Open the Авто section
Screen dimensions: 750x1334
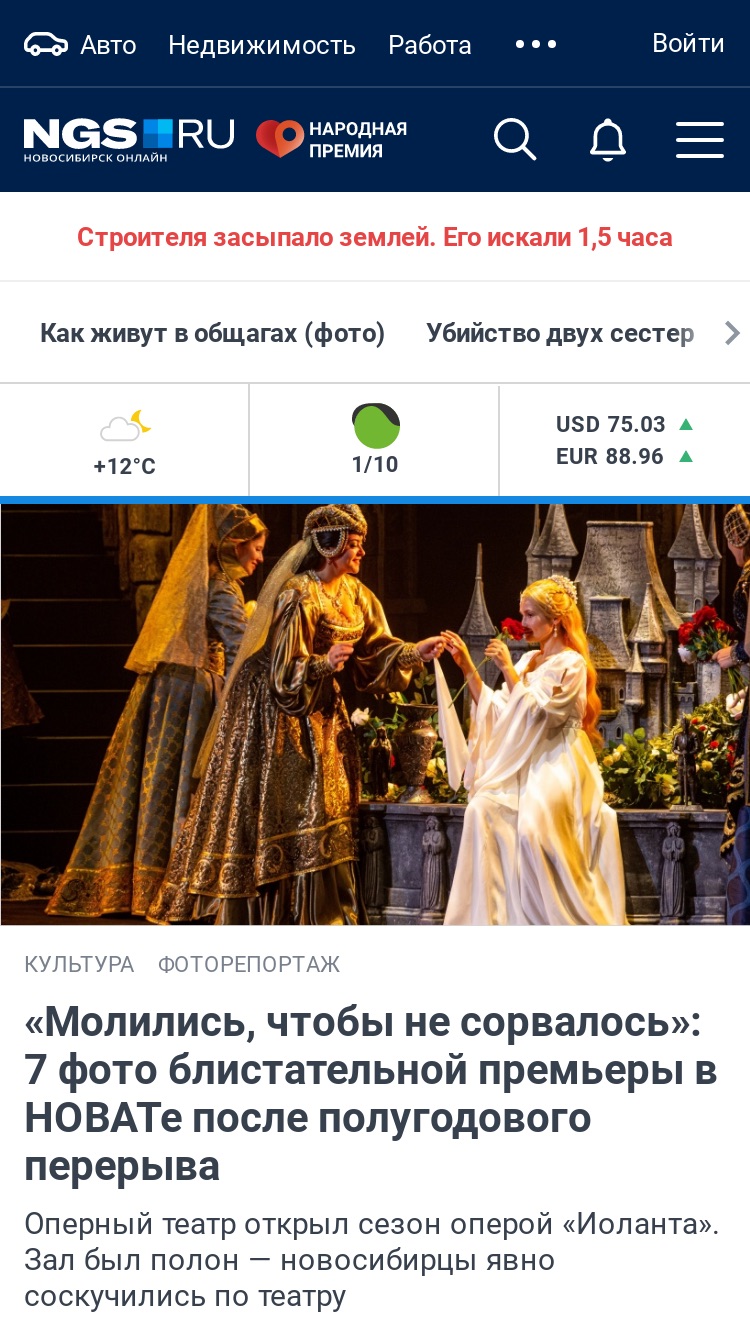coord(80,45)
